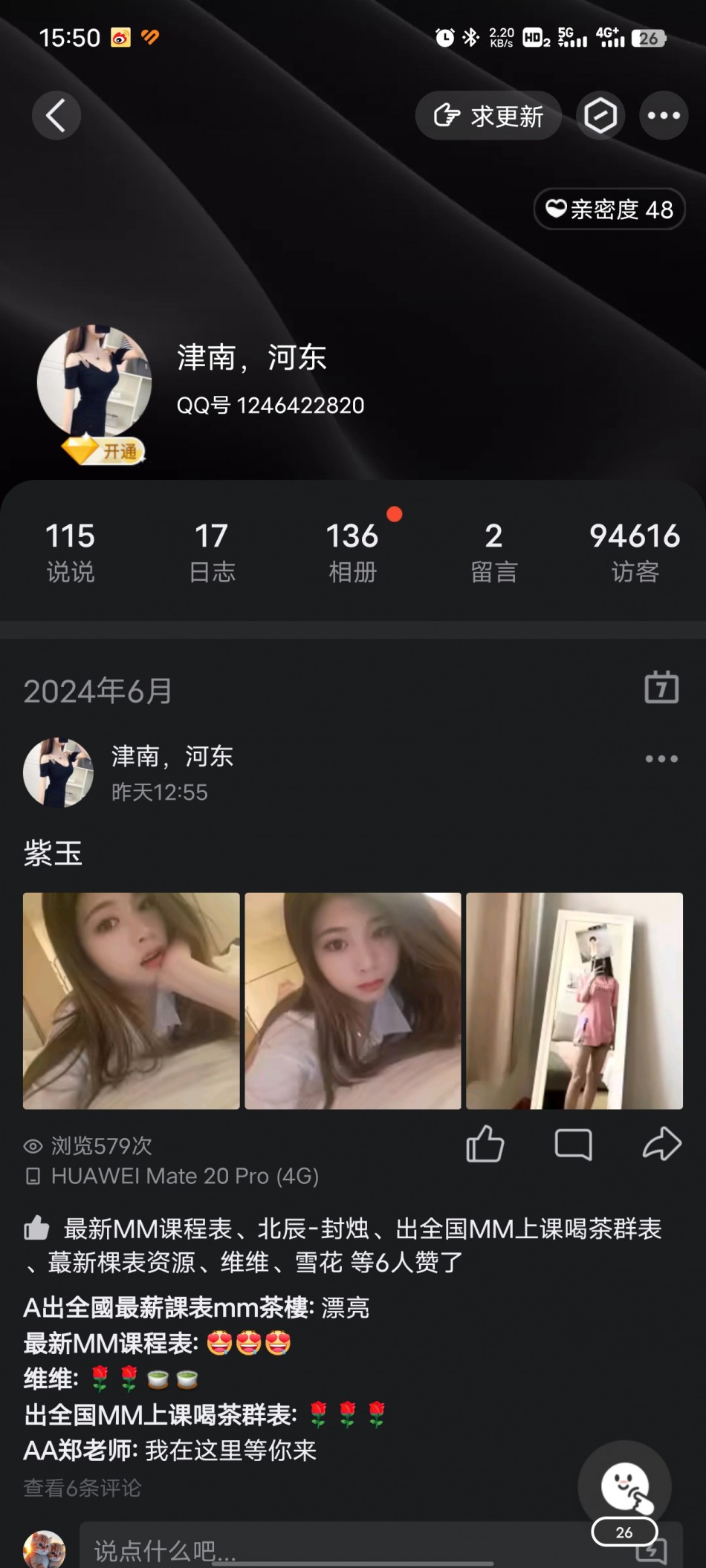Open the post's three-dots options menu
The height and width of the screenshot is (1568, 706).
[661, 758]
